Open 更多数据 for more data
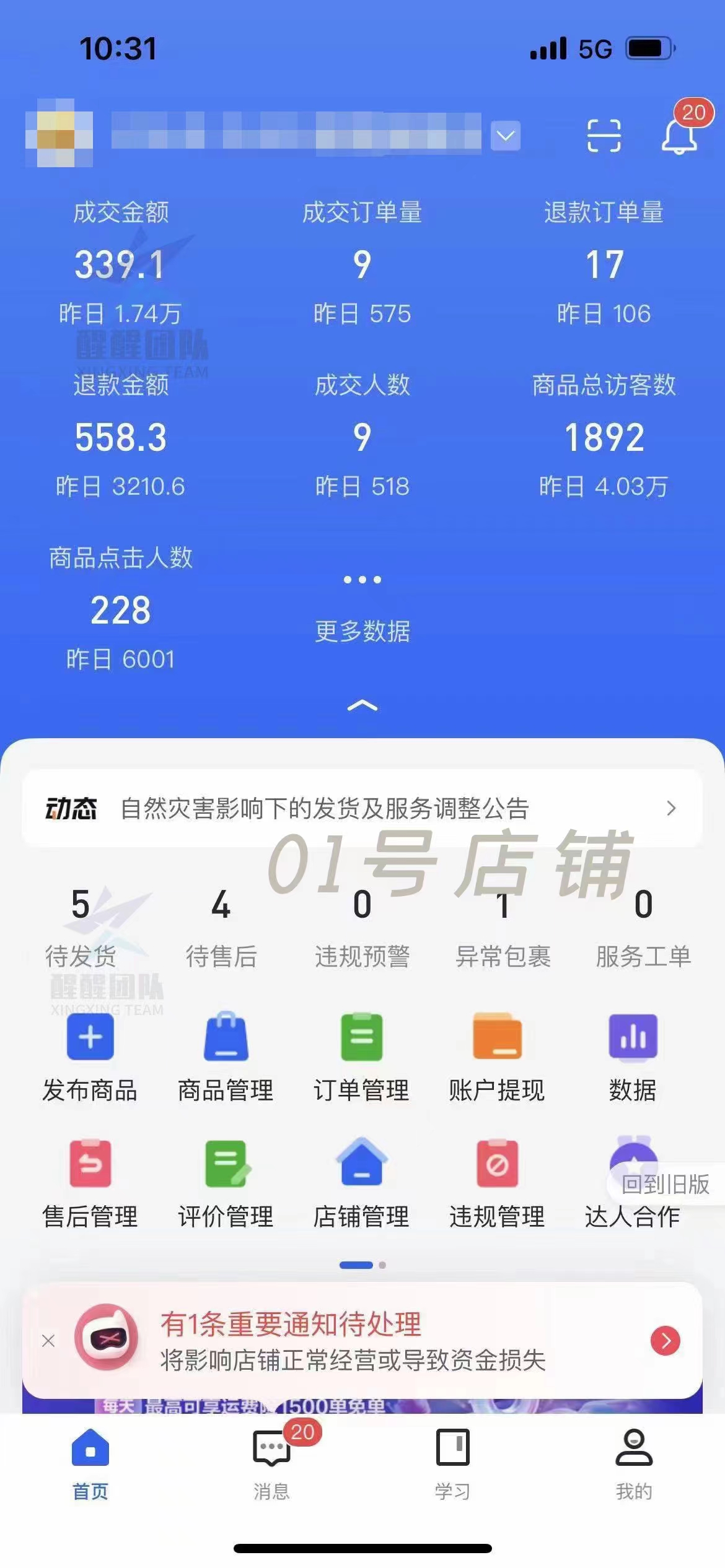This screenshot has width=725, height=1568. [362, 630]
